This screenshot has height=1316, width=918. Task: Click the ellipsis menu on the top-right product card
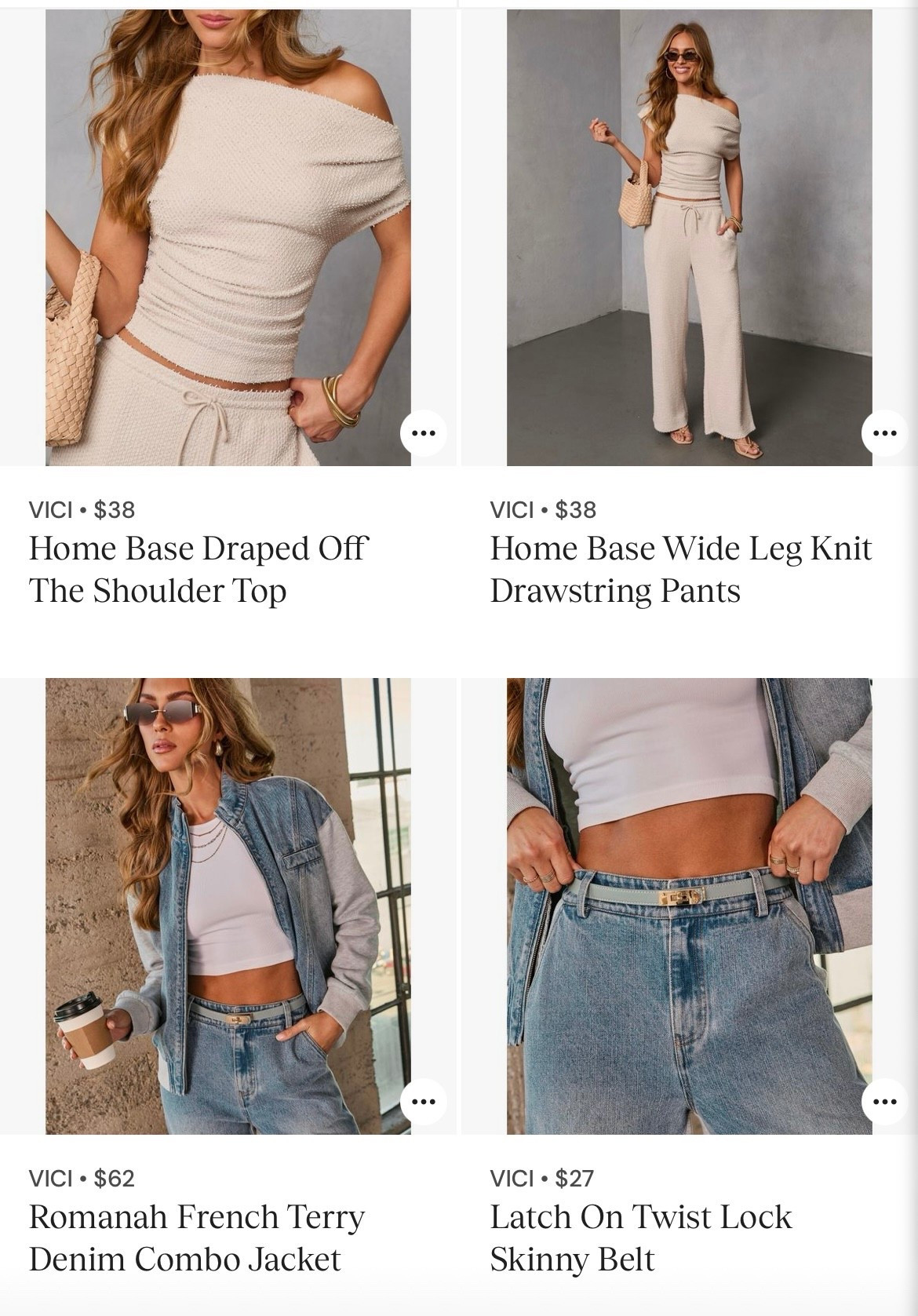[x=882, y=432]
